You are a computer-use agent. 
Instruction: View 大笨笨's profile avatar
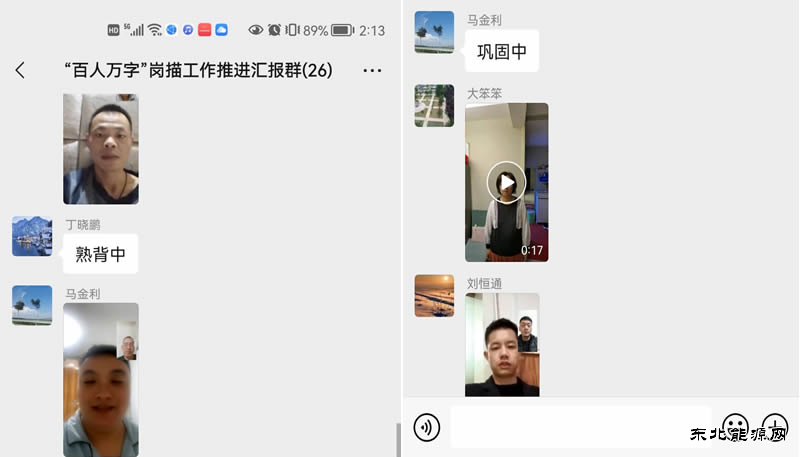(434, 105)
